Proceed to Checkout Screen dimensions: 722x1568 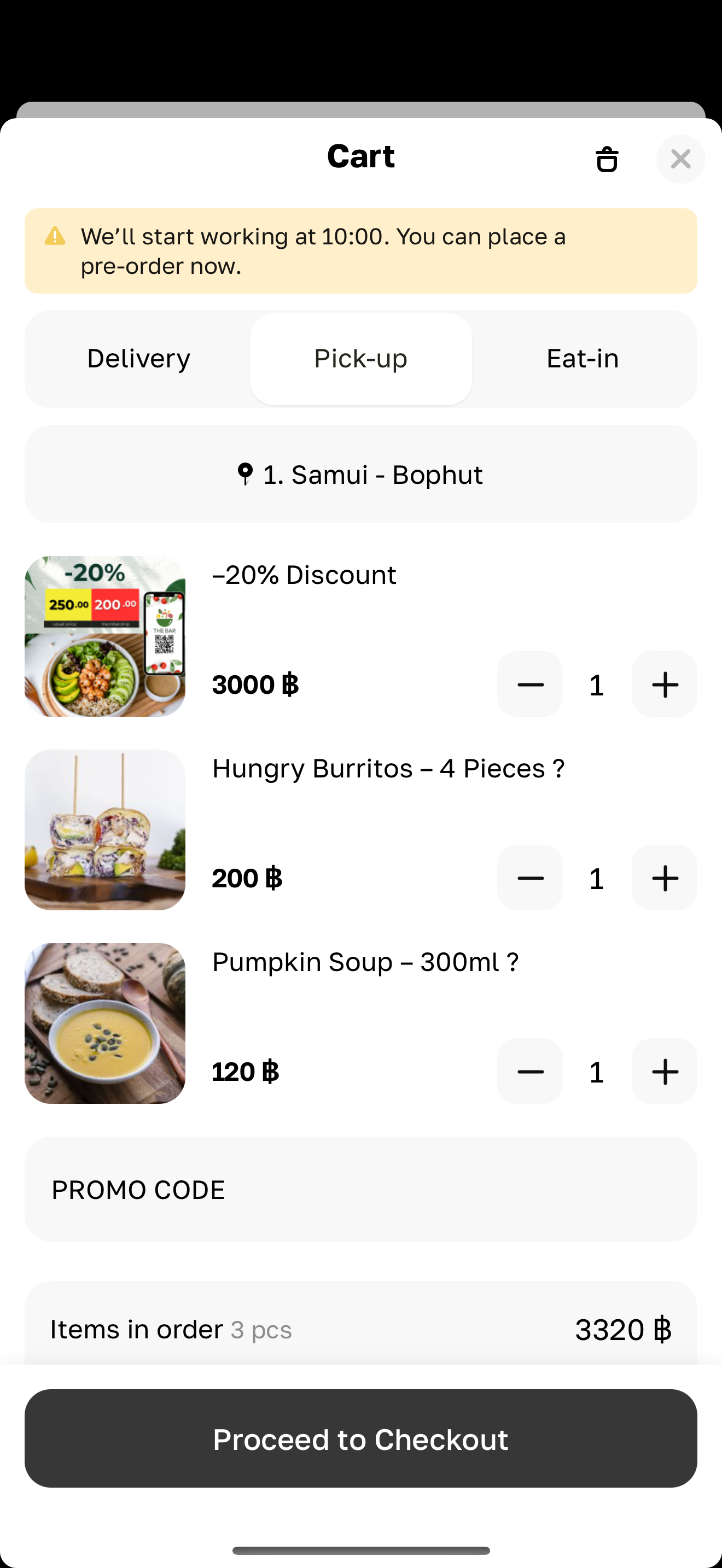click(360, 1439)
